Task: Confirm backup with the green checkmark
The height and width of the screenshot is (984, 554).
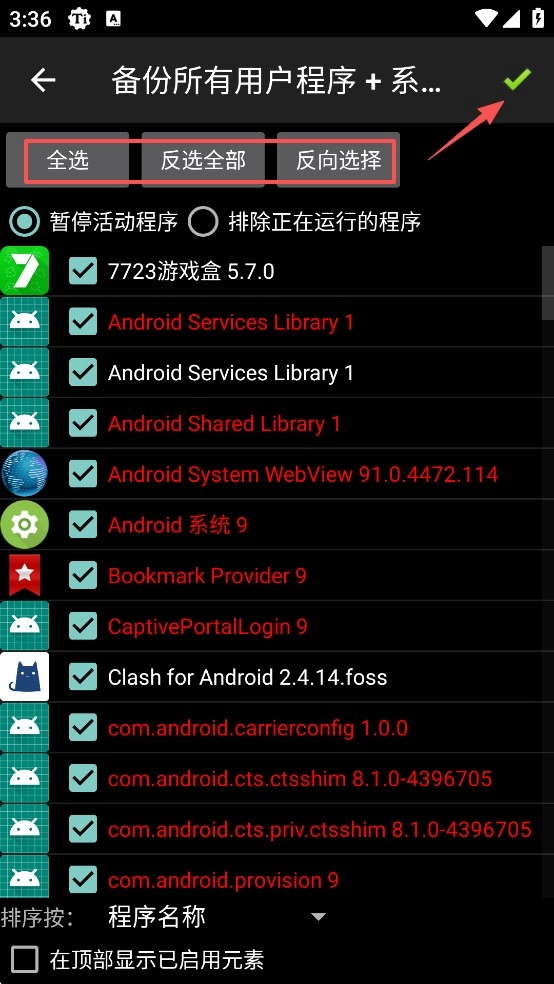Action: (x=517, y=80)
